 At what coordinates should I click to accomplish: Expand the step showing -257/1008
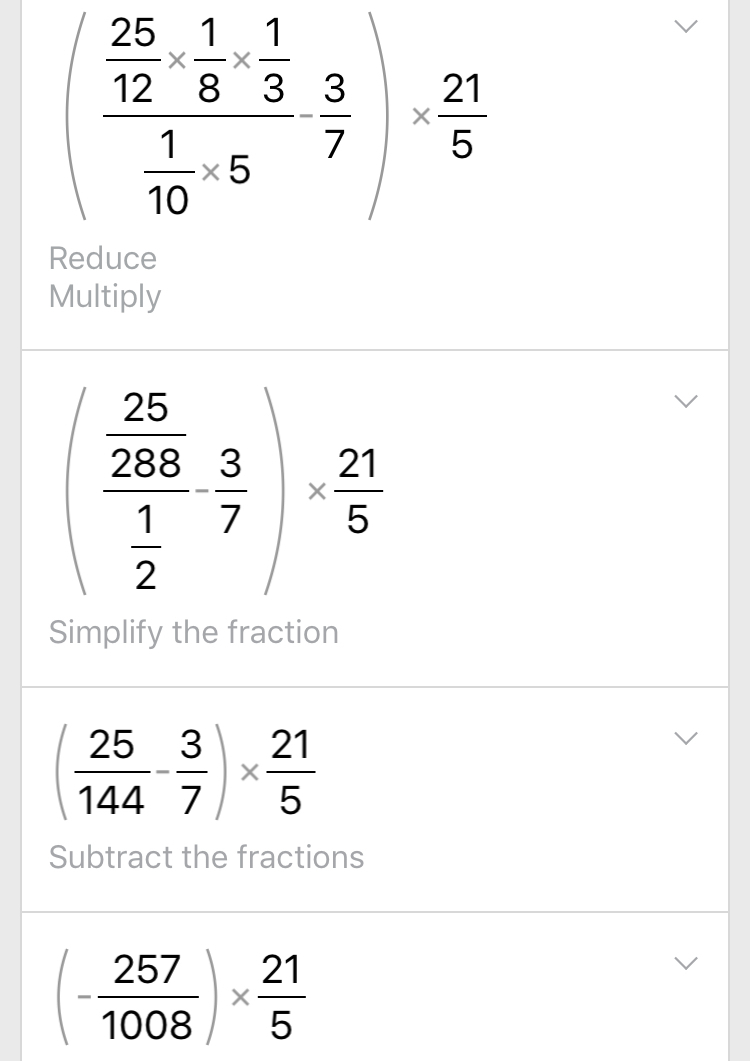686,963
